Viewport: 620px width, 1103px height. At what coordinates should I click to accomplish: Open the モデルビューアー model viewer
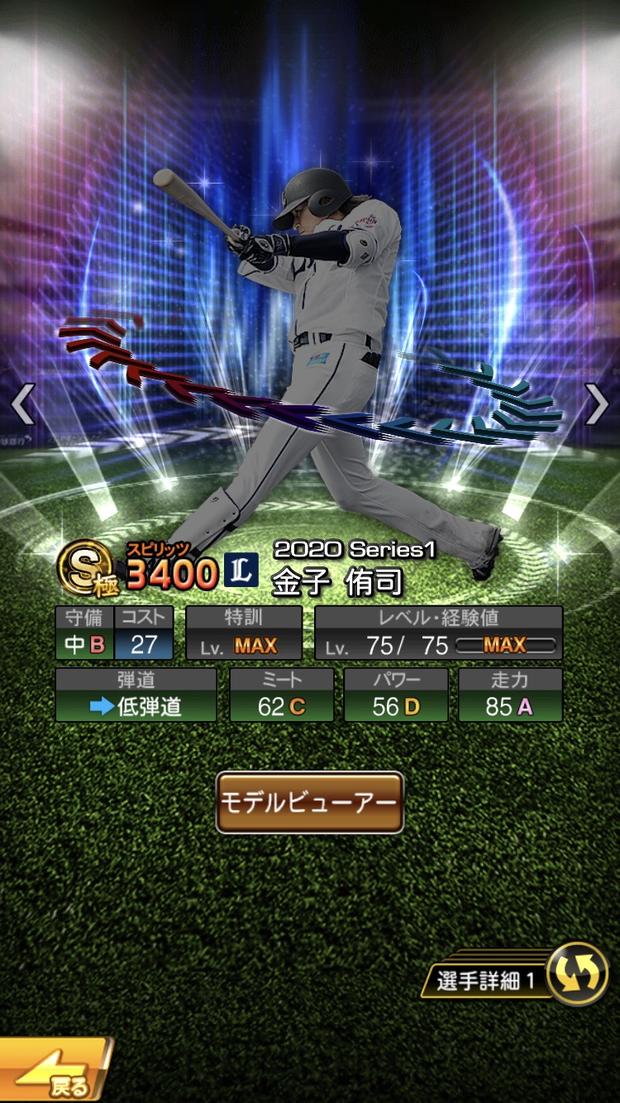point(309,802)
